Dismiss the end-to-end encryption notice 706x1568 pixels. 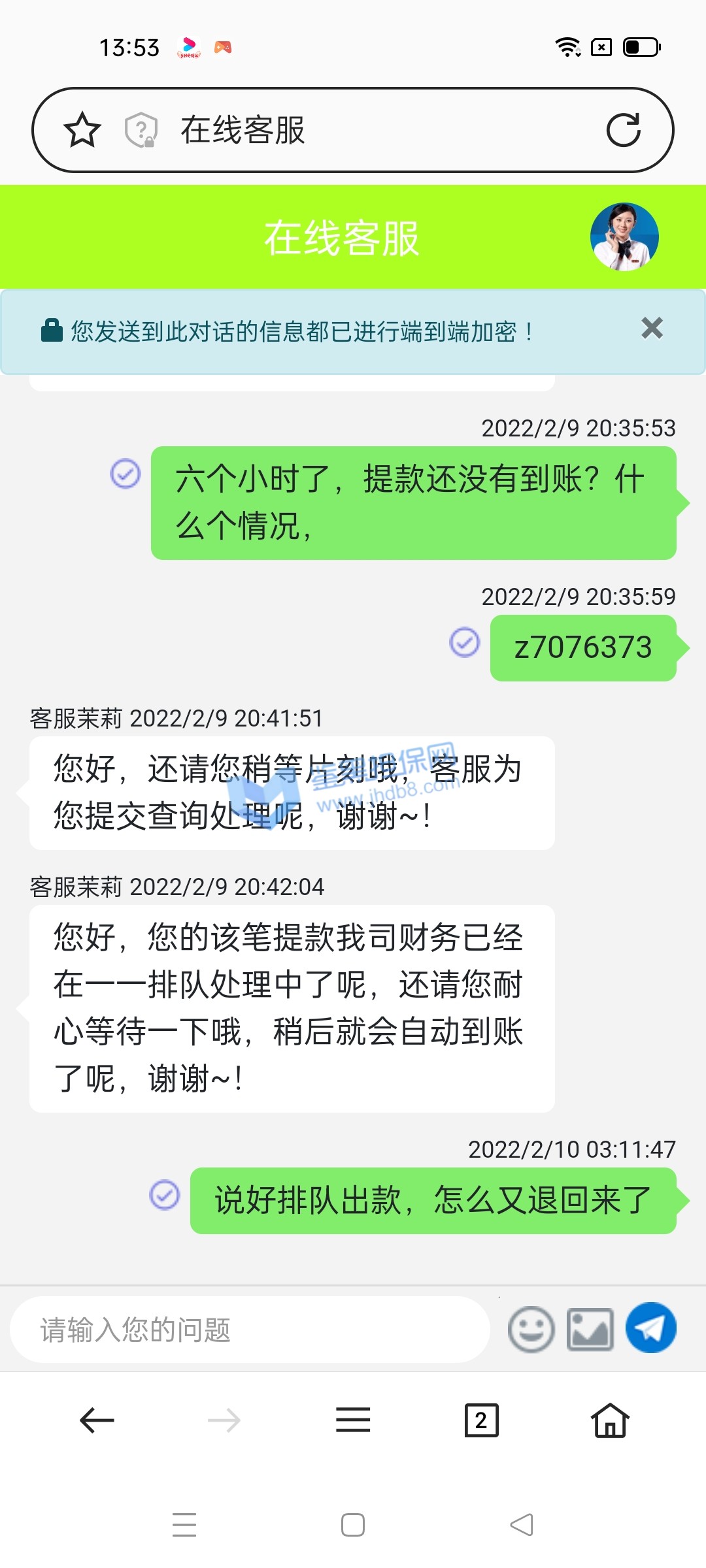click(x=652, y=328)
